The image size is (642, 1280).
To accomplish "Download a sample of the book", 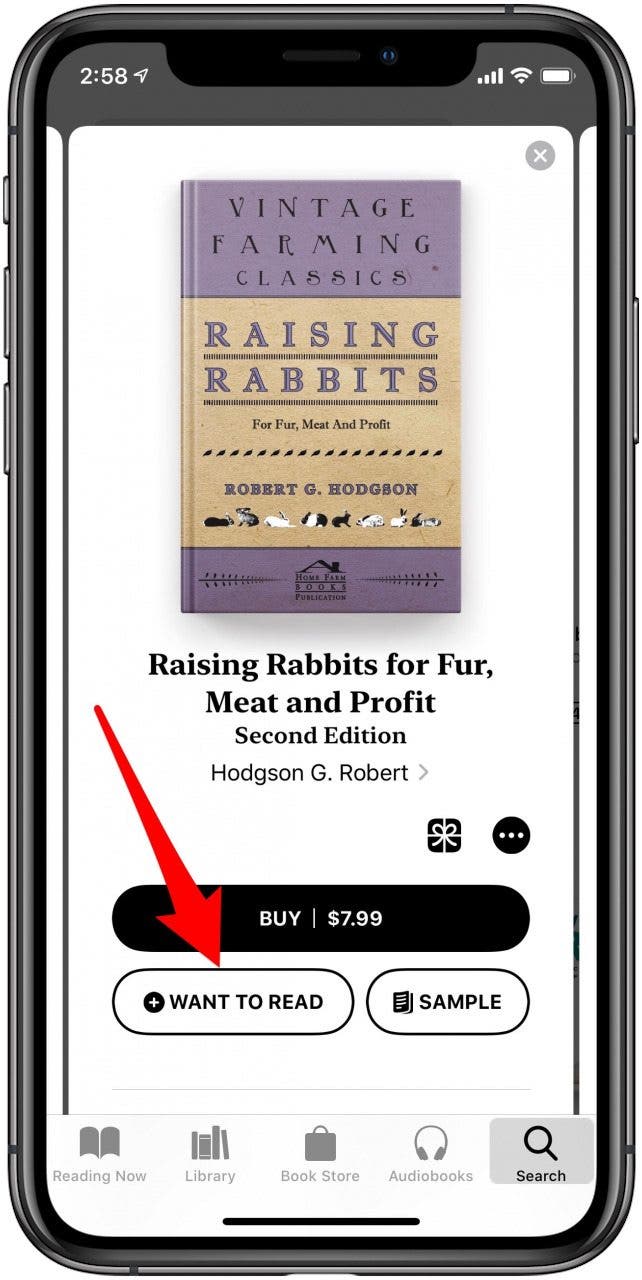I will [x=447, y=1002].
